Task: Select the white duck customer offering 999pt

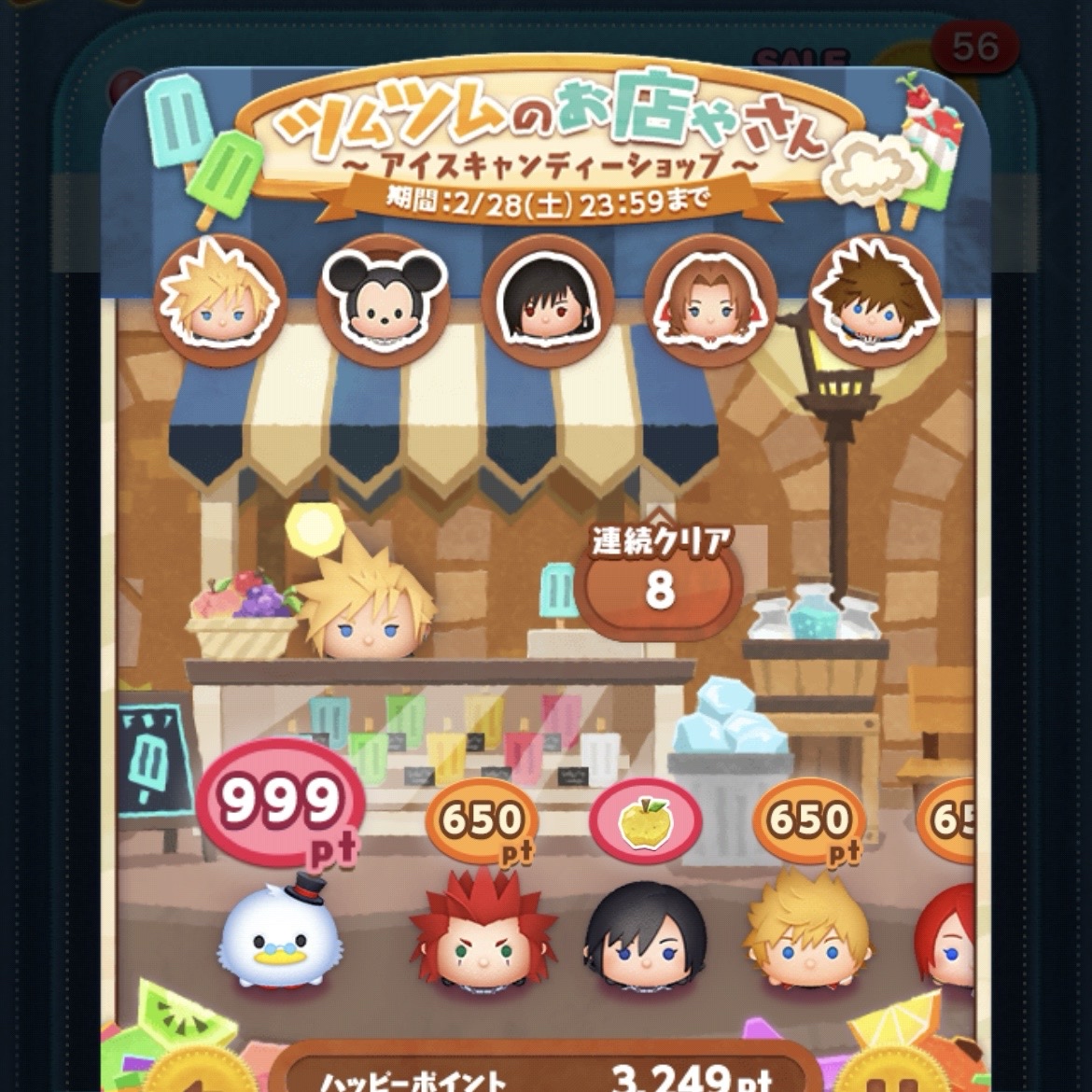Action: pos(259,943)
